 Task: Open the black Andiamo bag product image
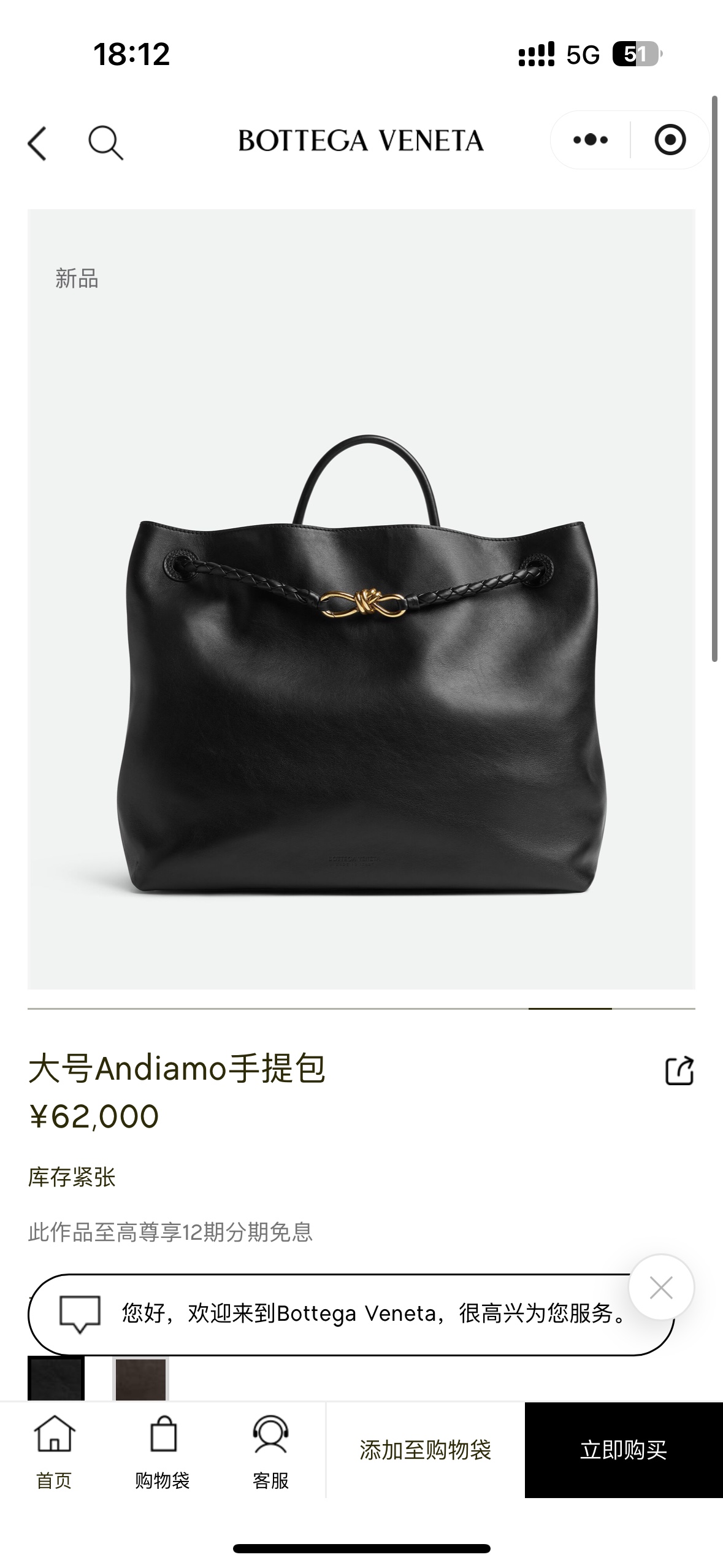pos(361,599)
